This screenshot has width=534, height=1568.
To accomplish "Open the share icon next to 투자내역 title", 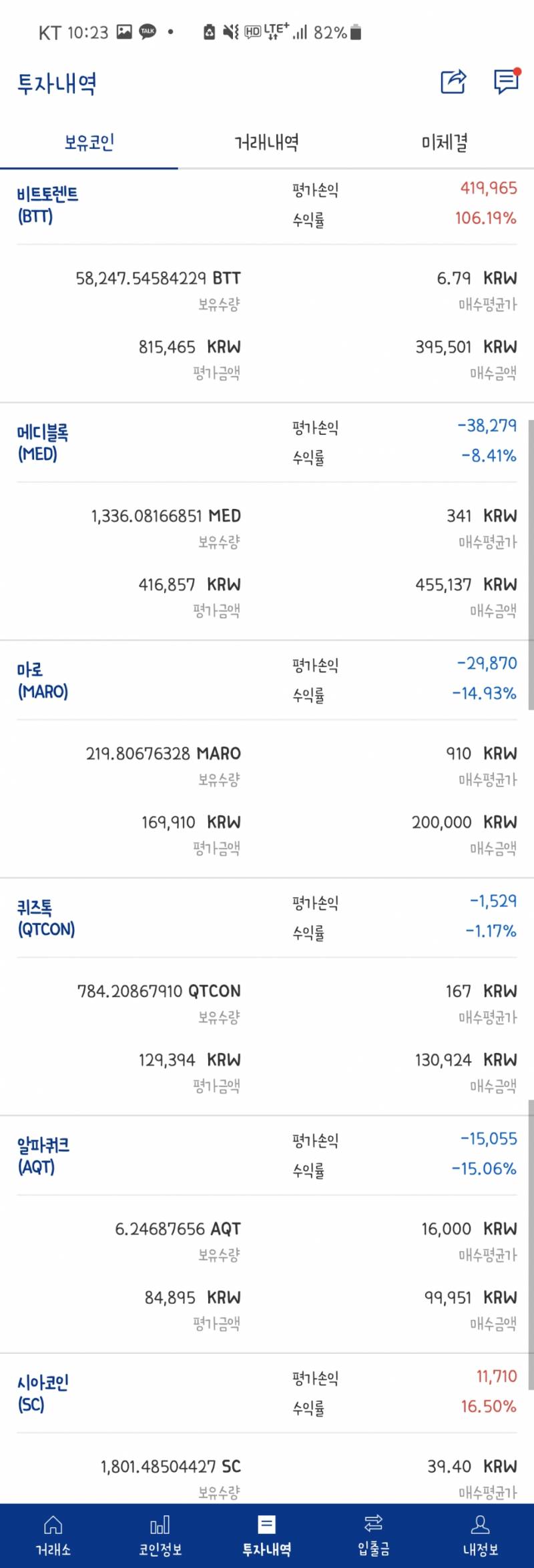I will pos(453,81).
